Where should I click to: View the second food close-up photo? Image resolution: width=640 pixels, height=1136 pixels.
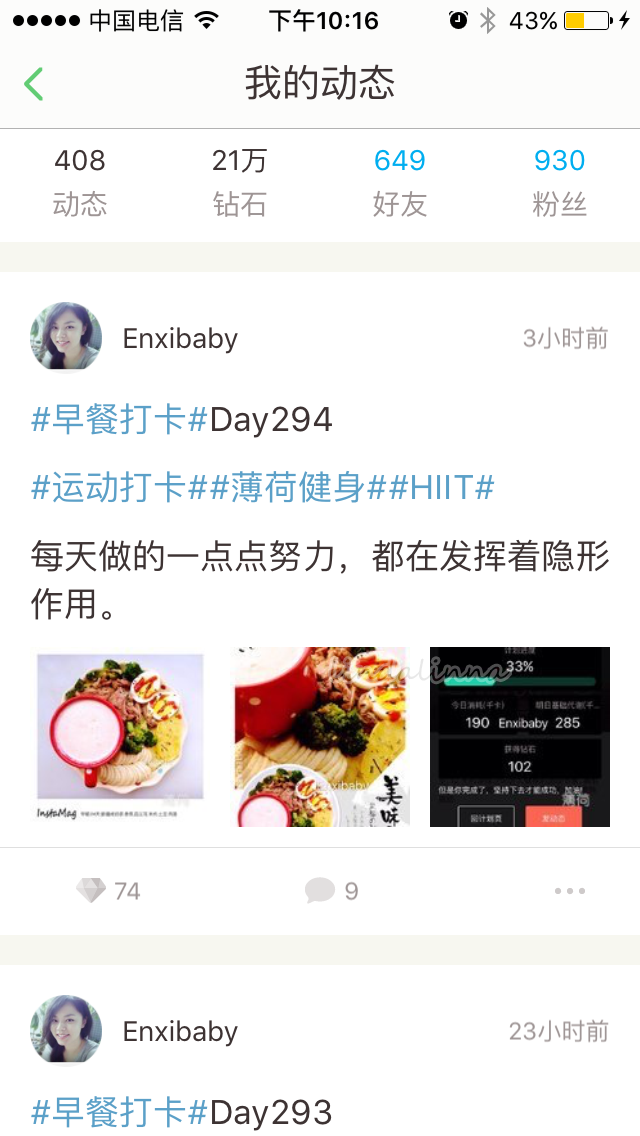320,737
